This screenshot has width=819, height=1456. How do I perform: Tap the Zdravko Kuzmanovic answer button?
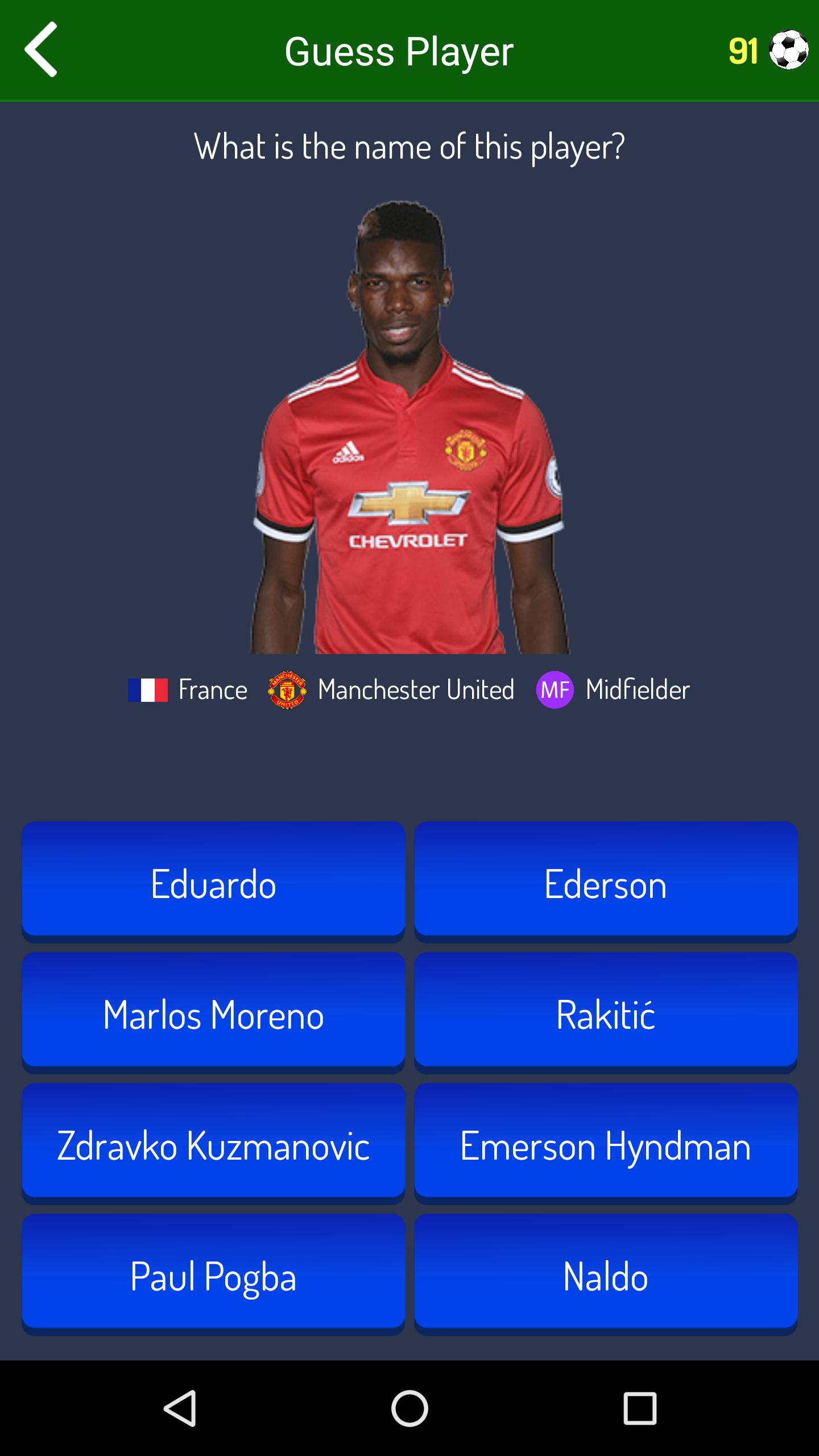tap(213, 1145)
